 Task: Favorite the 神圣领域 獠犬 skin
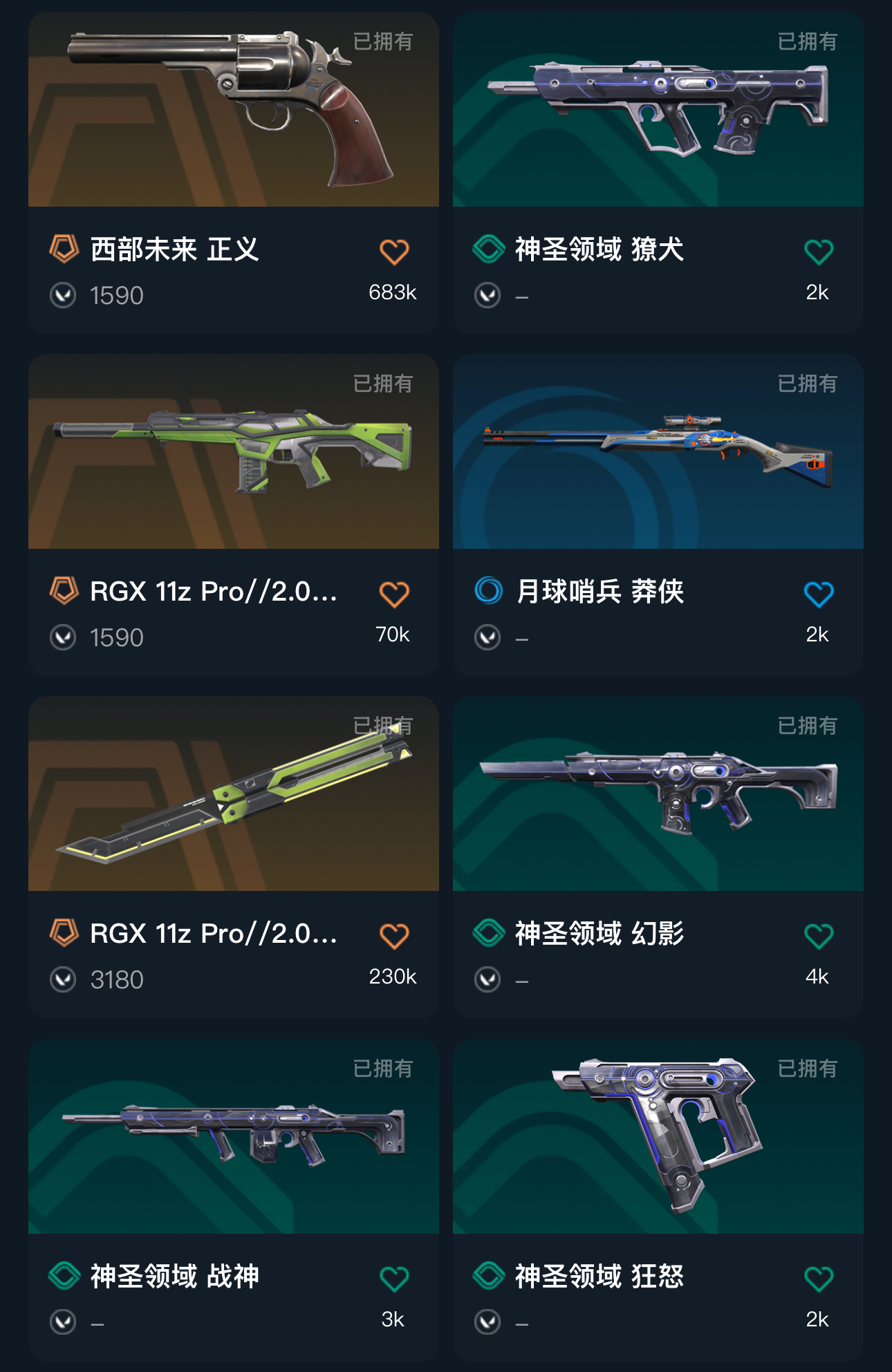click(819, 252)
